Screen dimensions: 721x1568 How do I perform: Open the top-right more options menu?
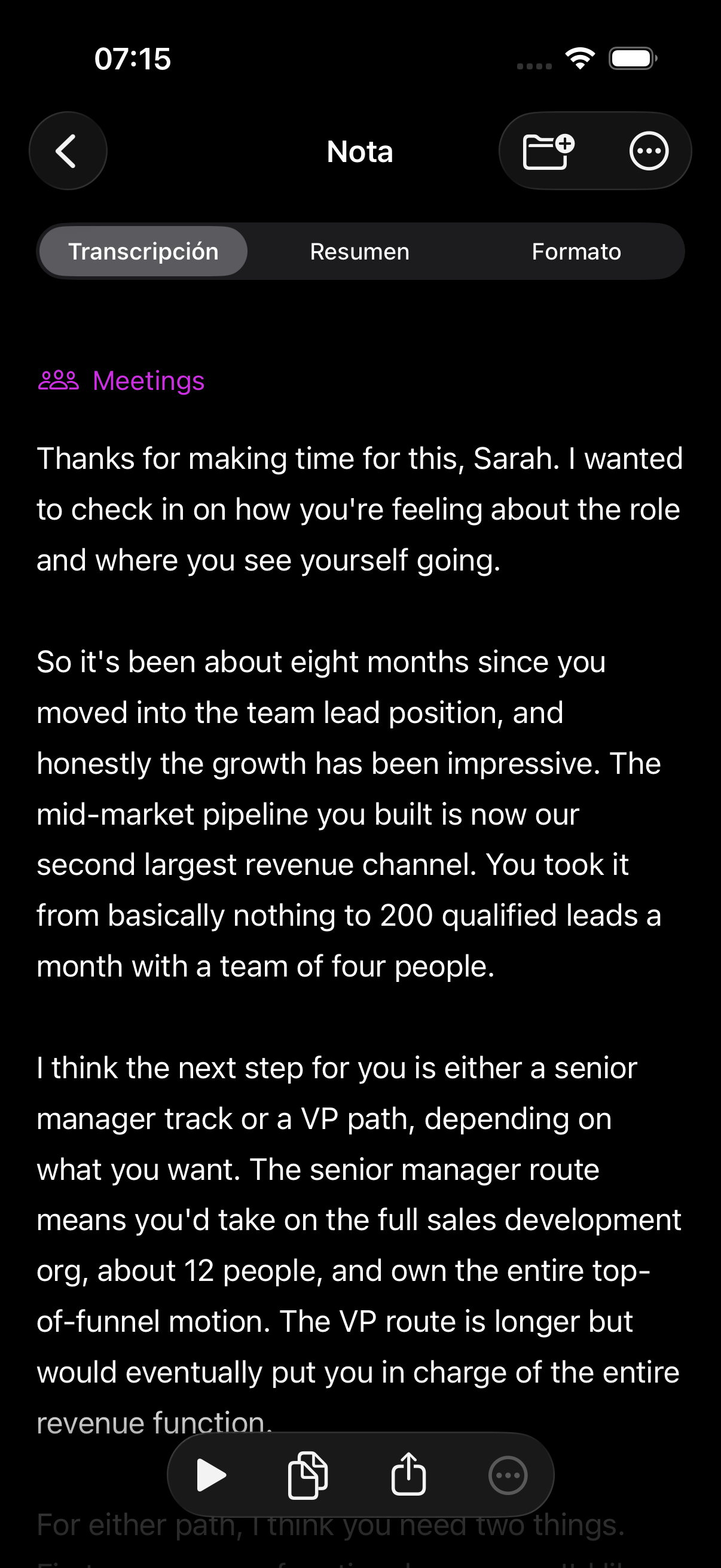point(649,150)
